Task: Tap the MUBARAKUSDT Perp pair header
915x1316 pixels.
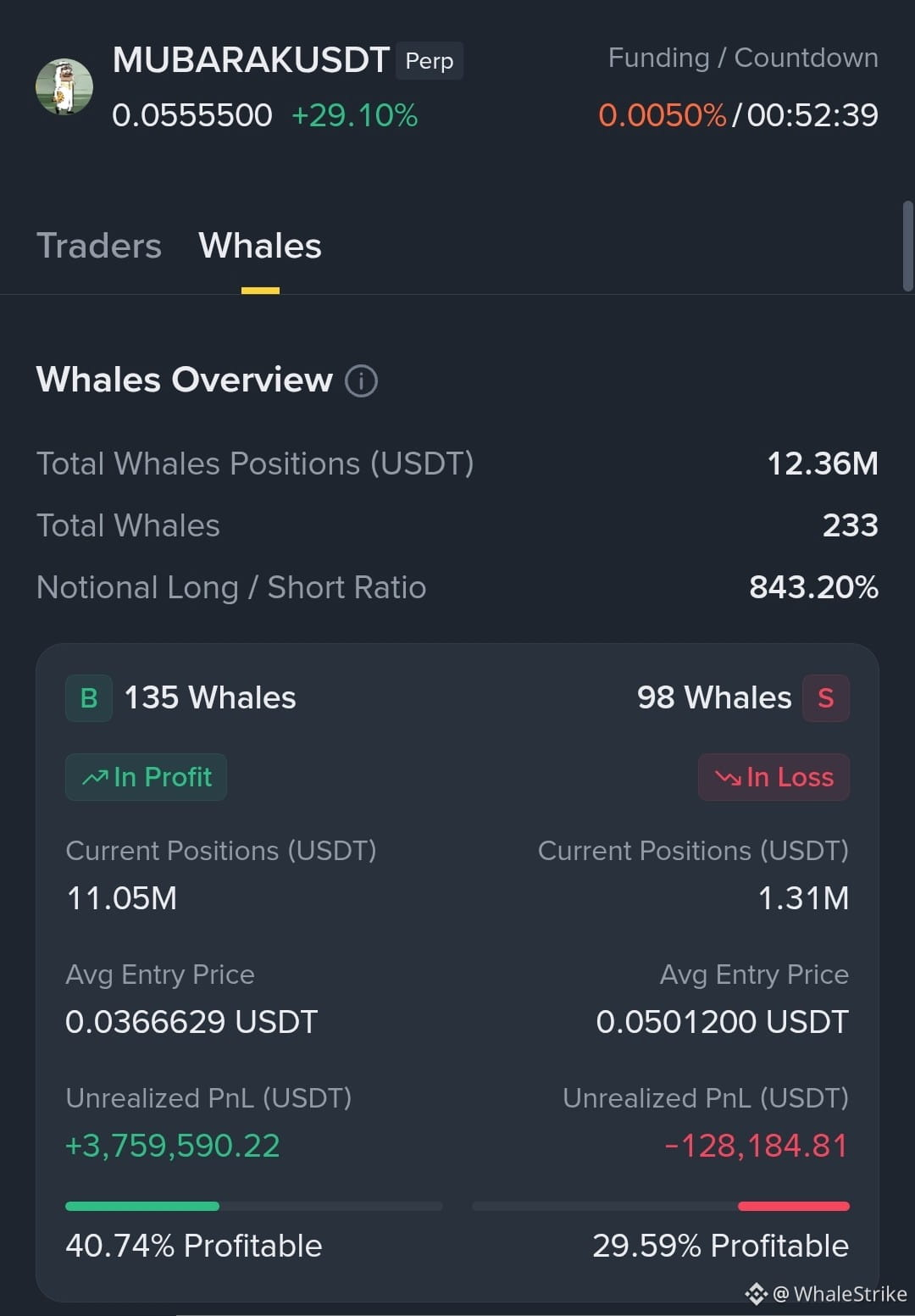Action: (287, 61)
